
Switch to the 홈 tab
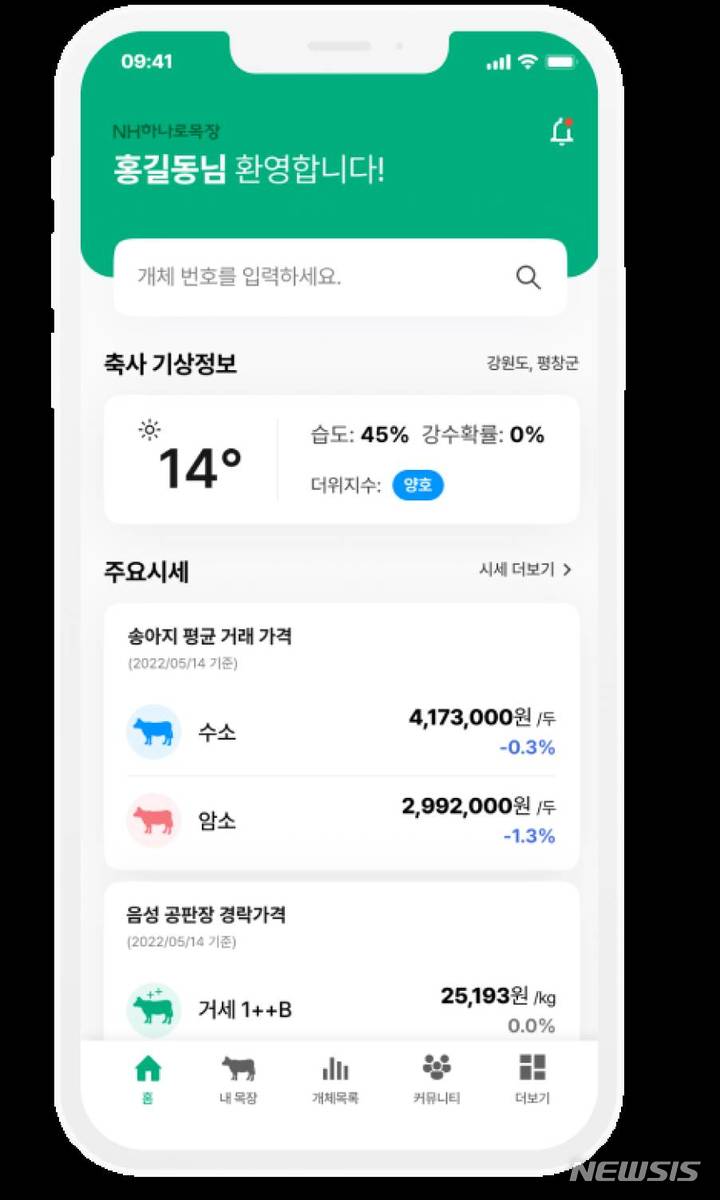point(148,1079)
